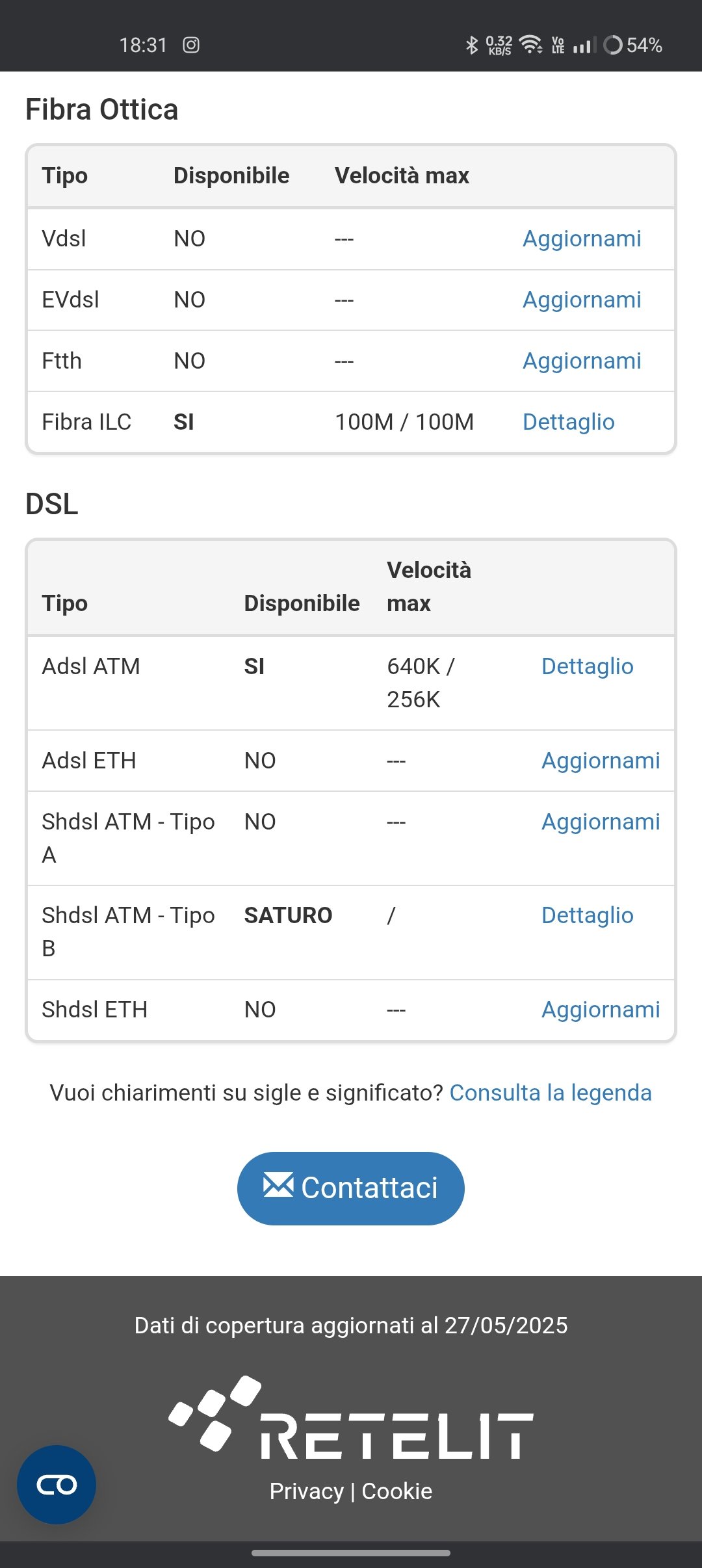Tap the Contattaci button
This screenshot has height=1568, width=702.
[x=351, y=1188]
